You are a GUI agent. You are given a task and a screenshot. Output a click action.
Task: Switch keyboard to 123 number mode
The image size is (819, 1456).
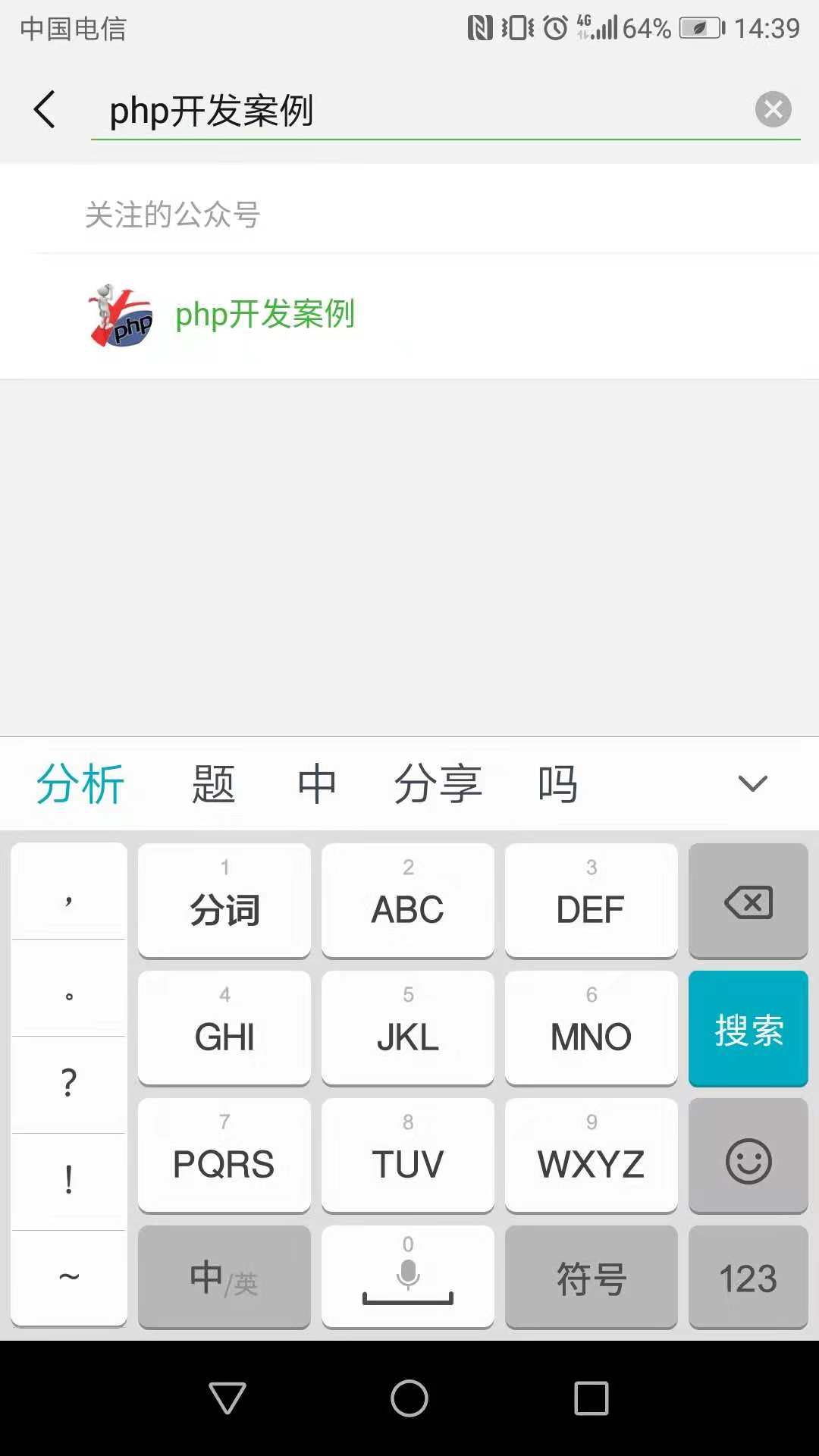click(748, 1278)
